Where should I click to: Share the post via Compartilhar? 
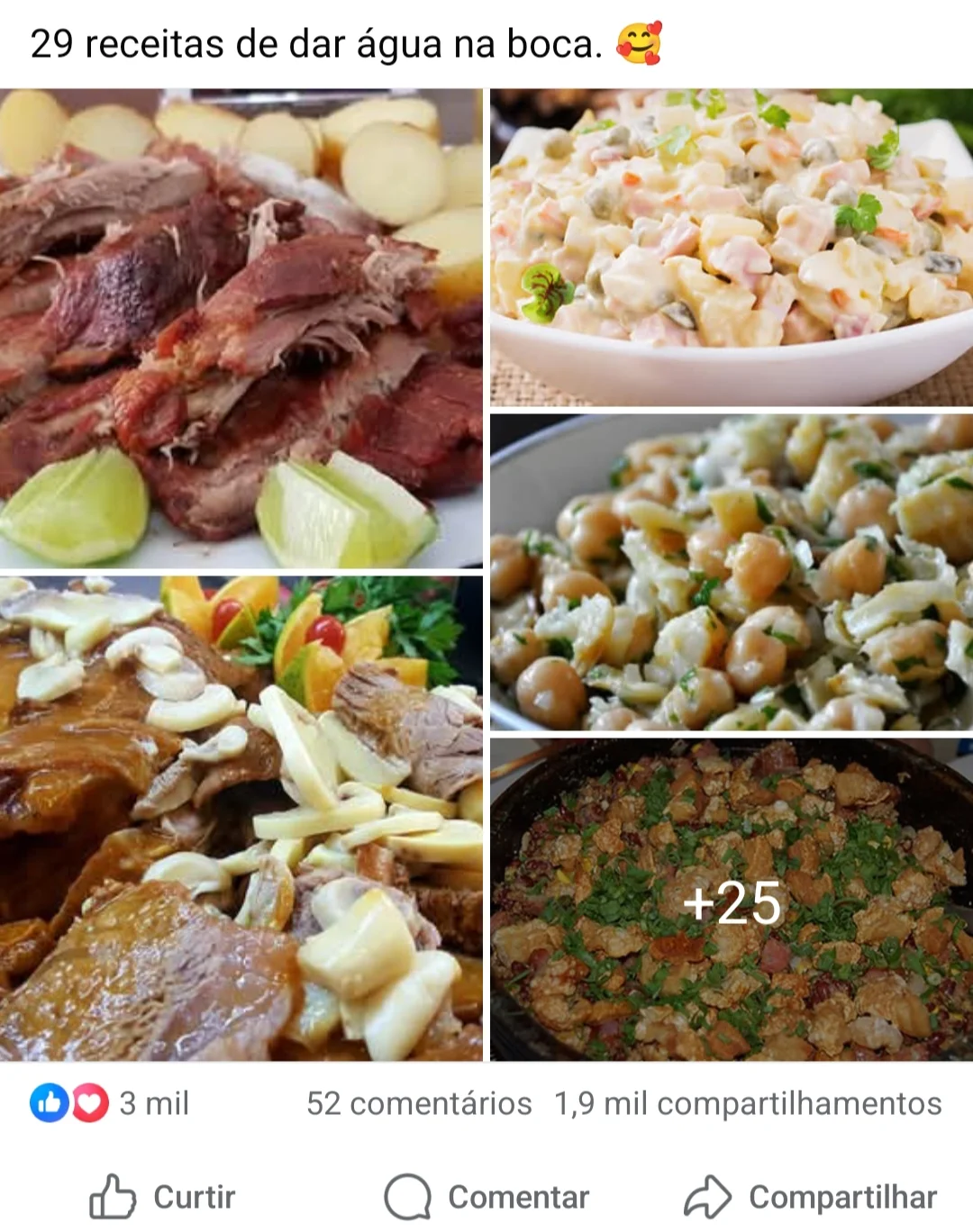pos(811,1197)
